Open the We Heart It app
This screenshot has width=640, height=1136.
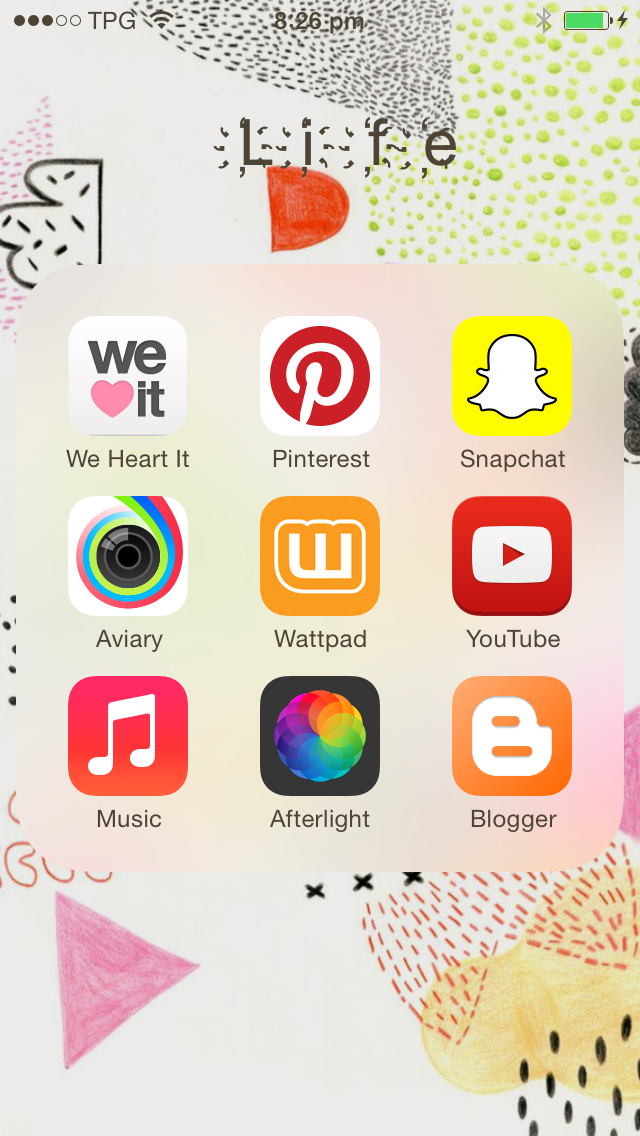click(x=128, y=376)
